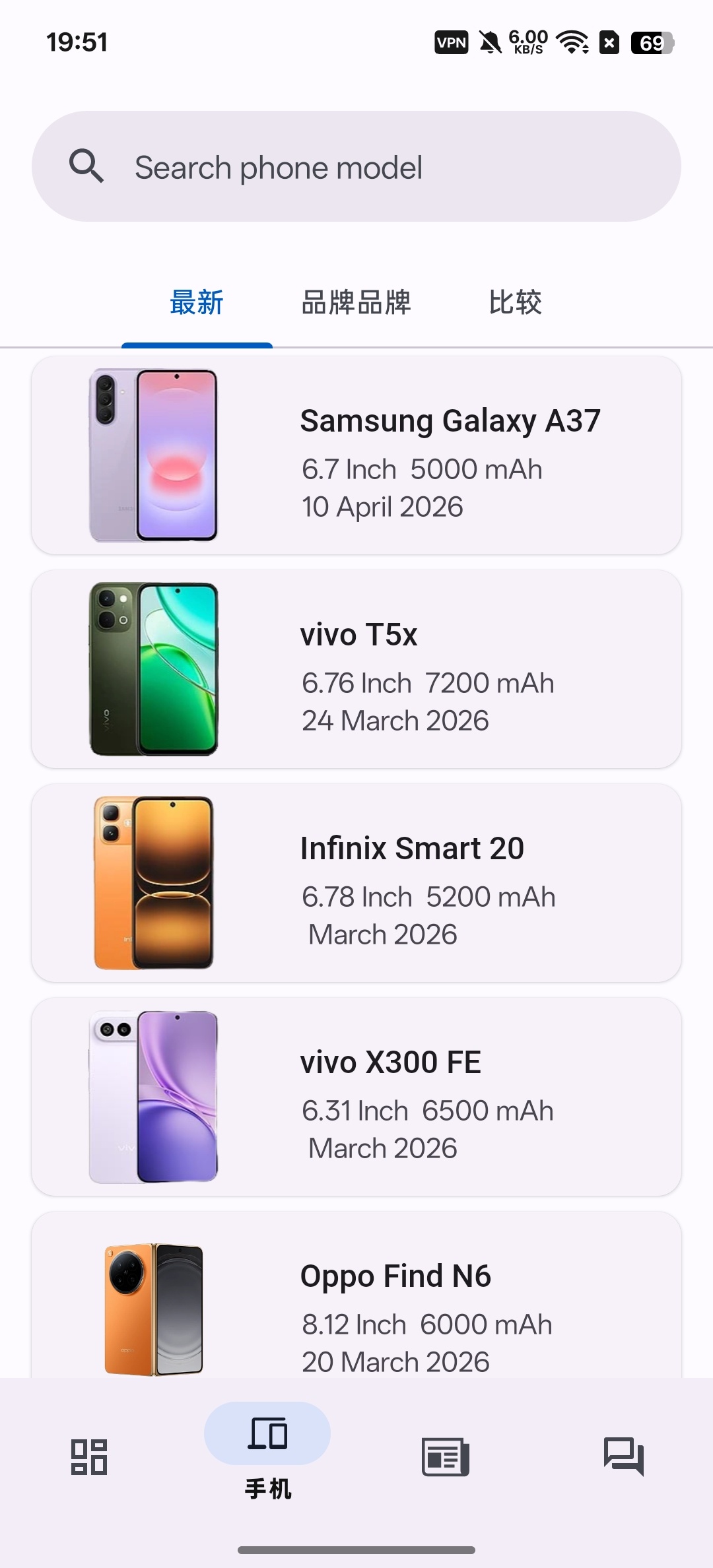Open the news icon in bottom navigation
Viewport: 713px width, 1568px height.
[x=446, y=1457]
